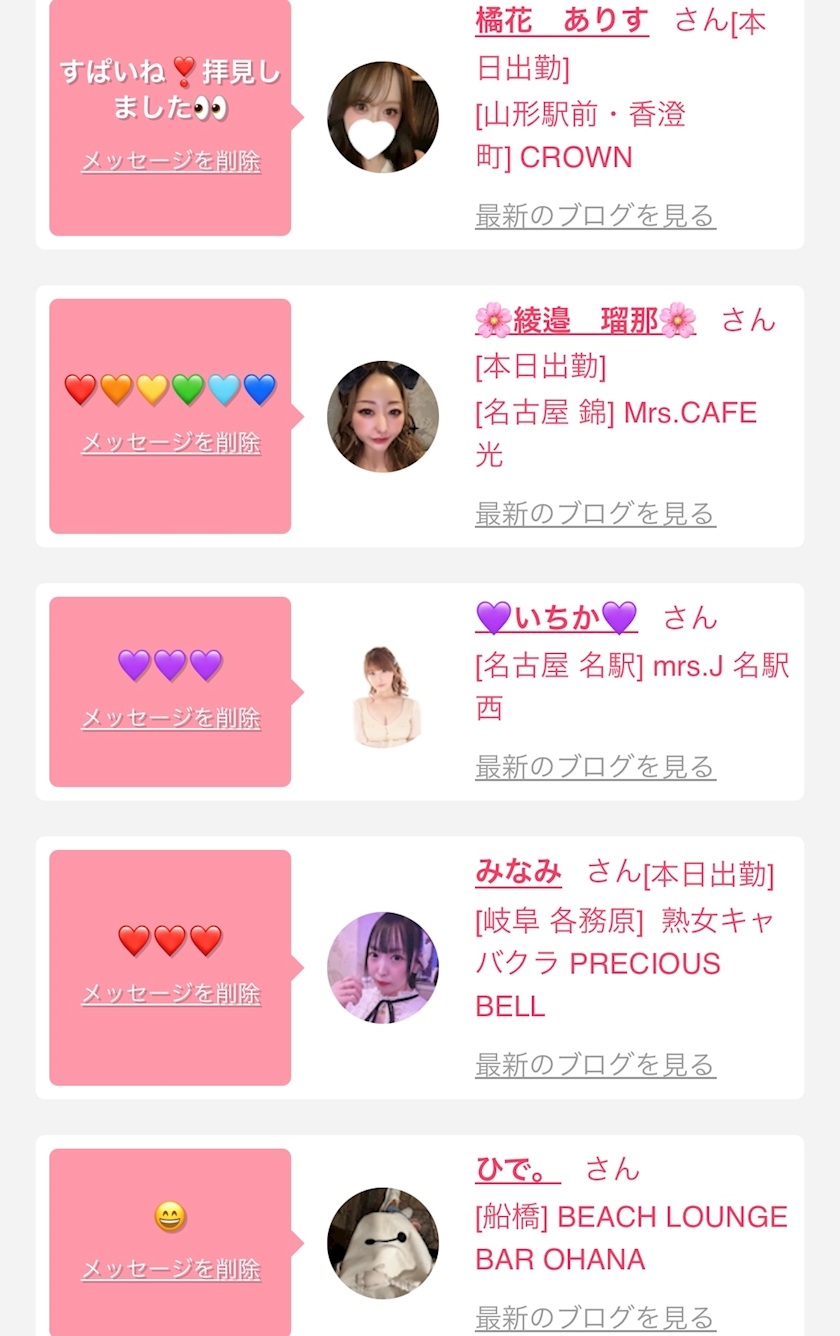Open いちか's profile name link
This screenshot has width=840, height=1336.
(x=556, y=618)
